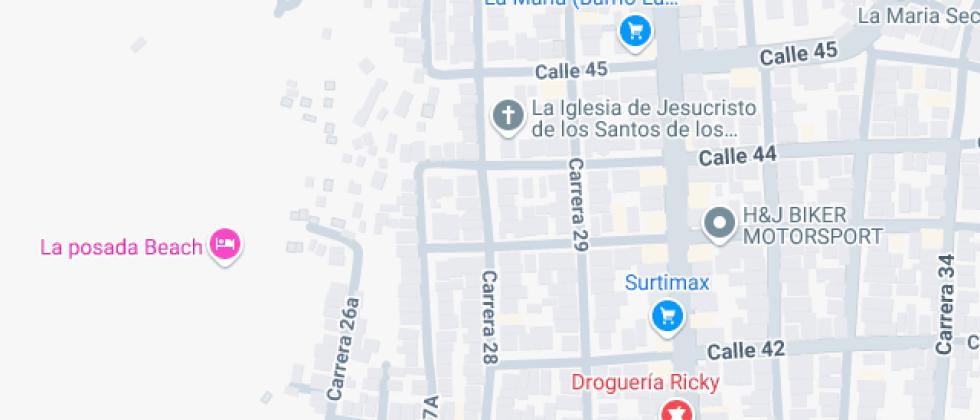This screenshot has width=980, height=420.
Task: Open La posada Beach hotel pin
Action: (x=225, y=244)
